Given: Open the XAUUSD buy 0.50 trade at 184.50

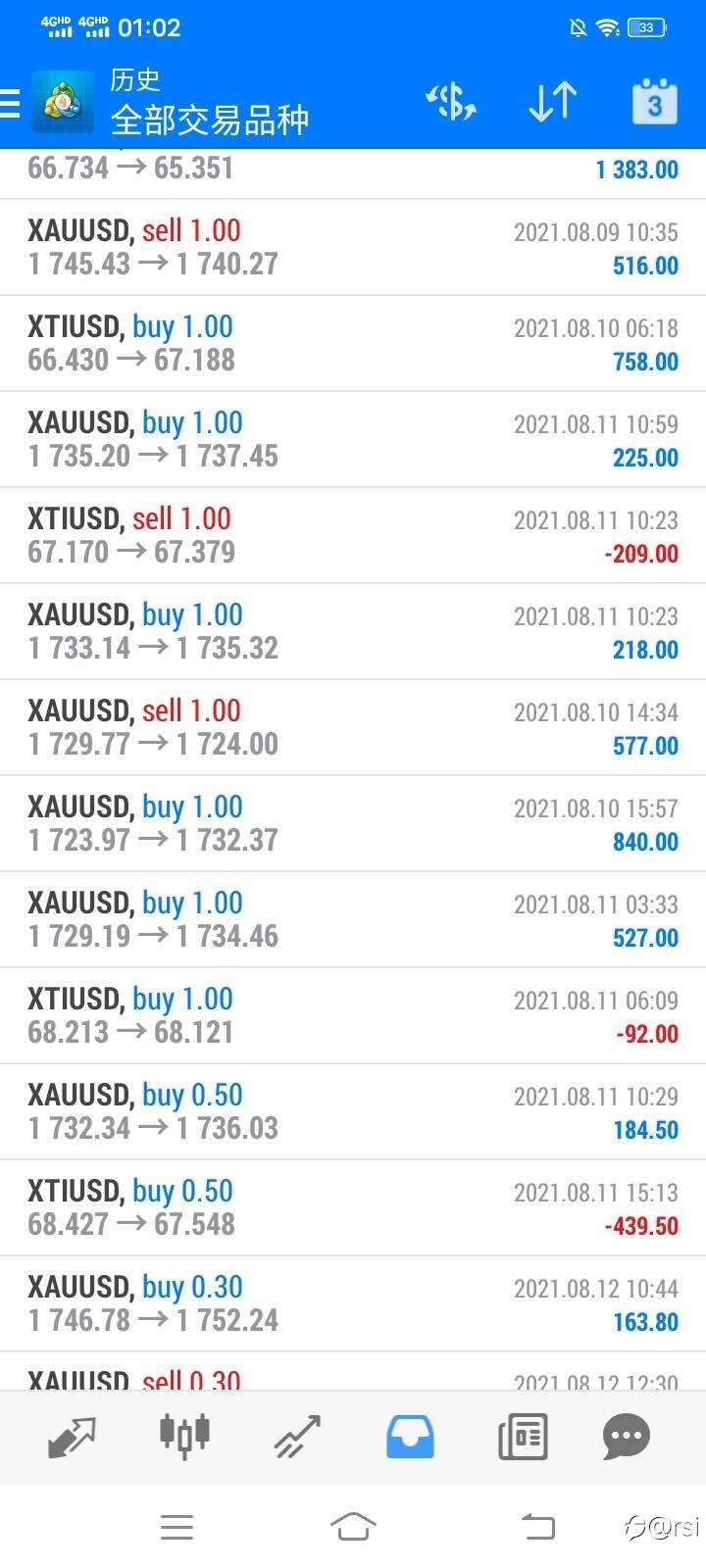Looking at the screenshot, I should click(x=353, y=1111).
